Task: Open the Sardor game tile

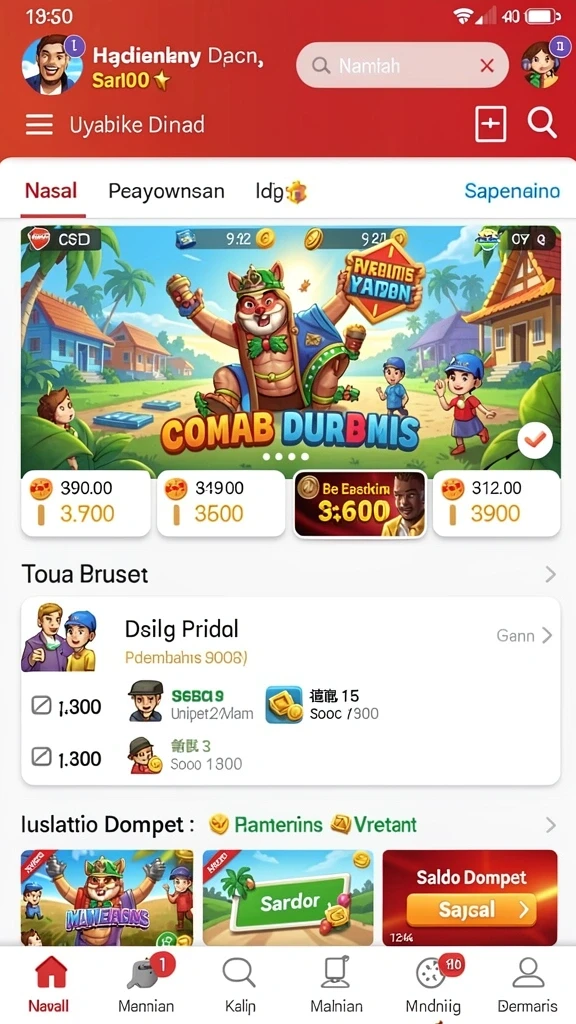Action: pyautogui.click(x=288, y=898)
